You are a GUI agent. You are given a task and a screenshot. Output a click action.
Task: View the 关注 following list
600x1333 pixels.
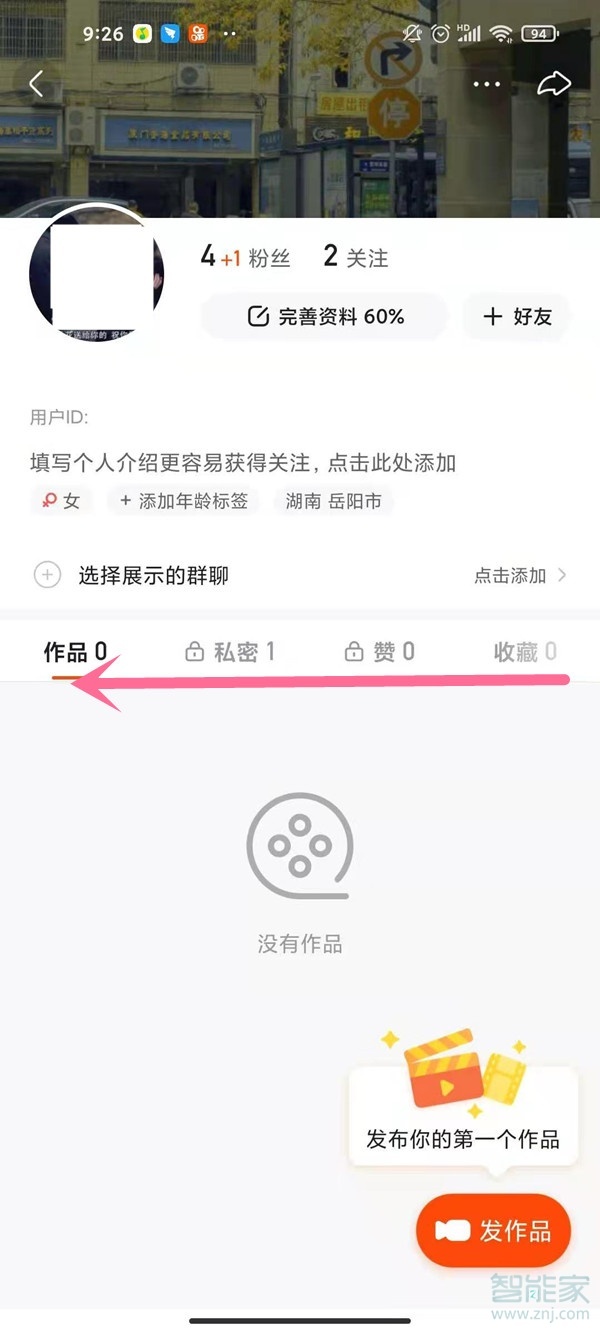356,258
